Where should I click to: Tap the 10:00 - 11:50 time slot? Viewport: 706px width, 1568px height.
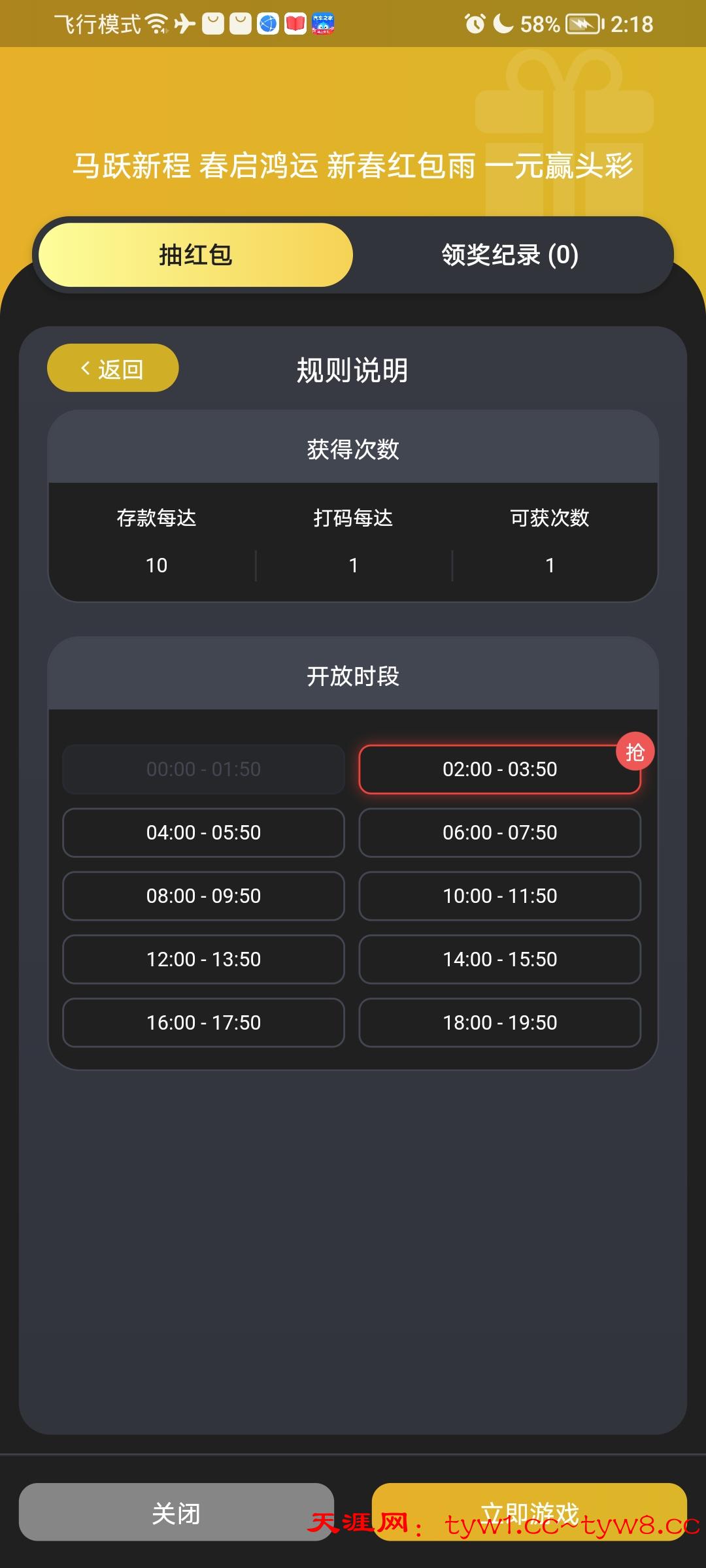coord(499,896)
